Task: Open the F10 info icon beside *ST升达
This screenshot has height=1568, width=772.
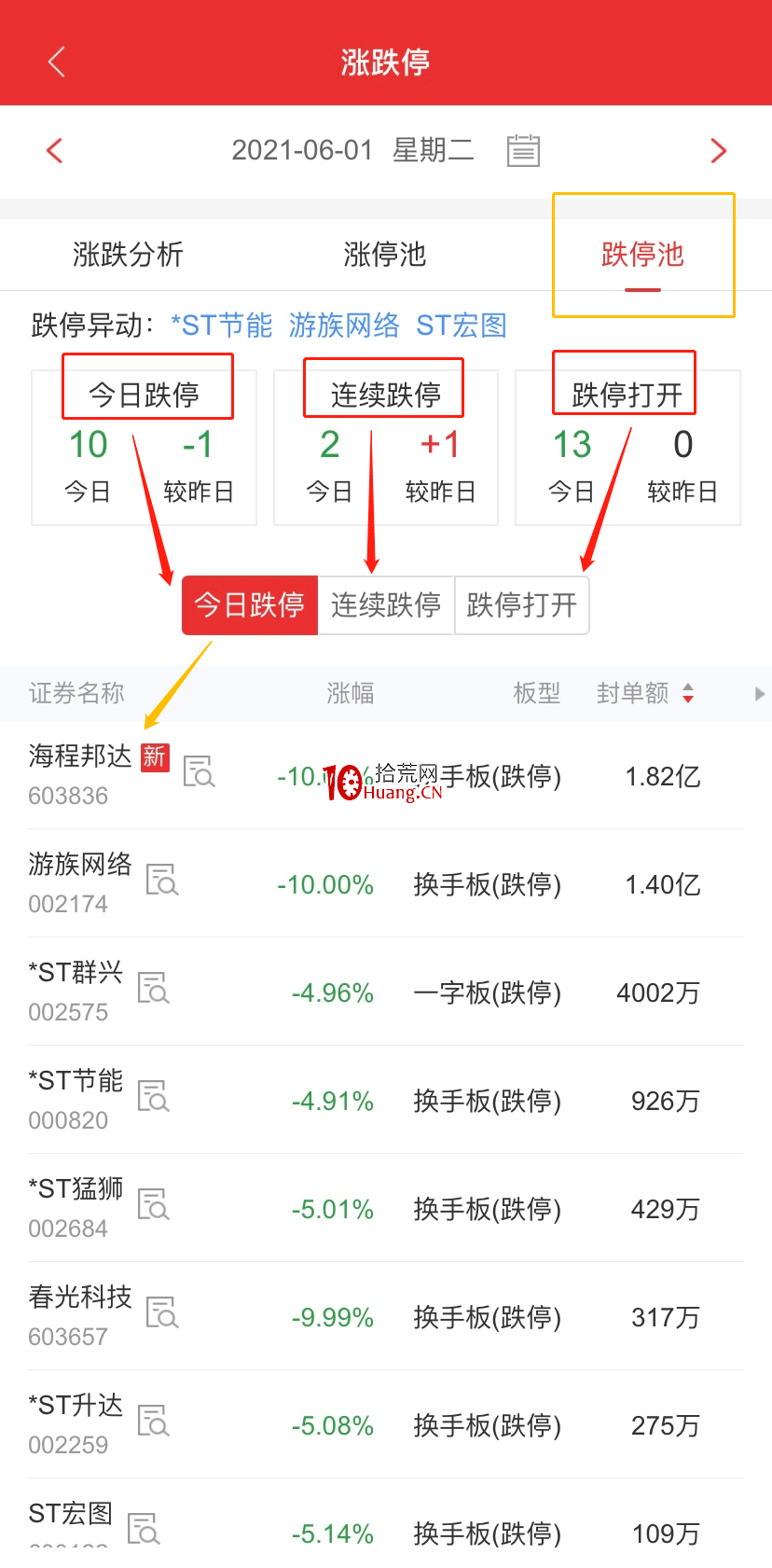Action: coord(153,1422)
